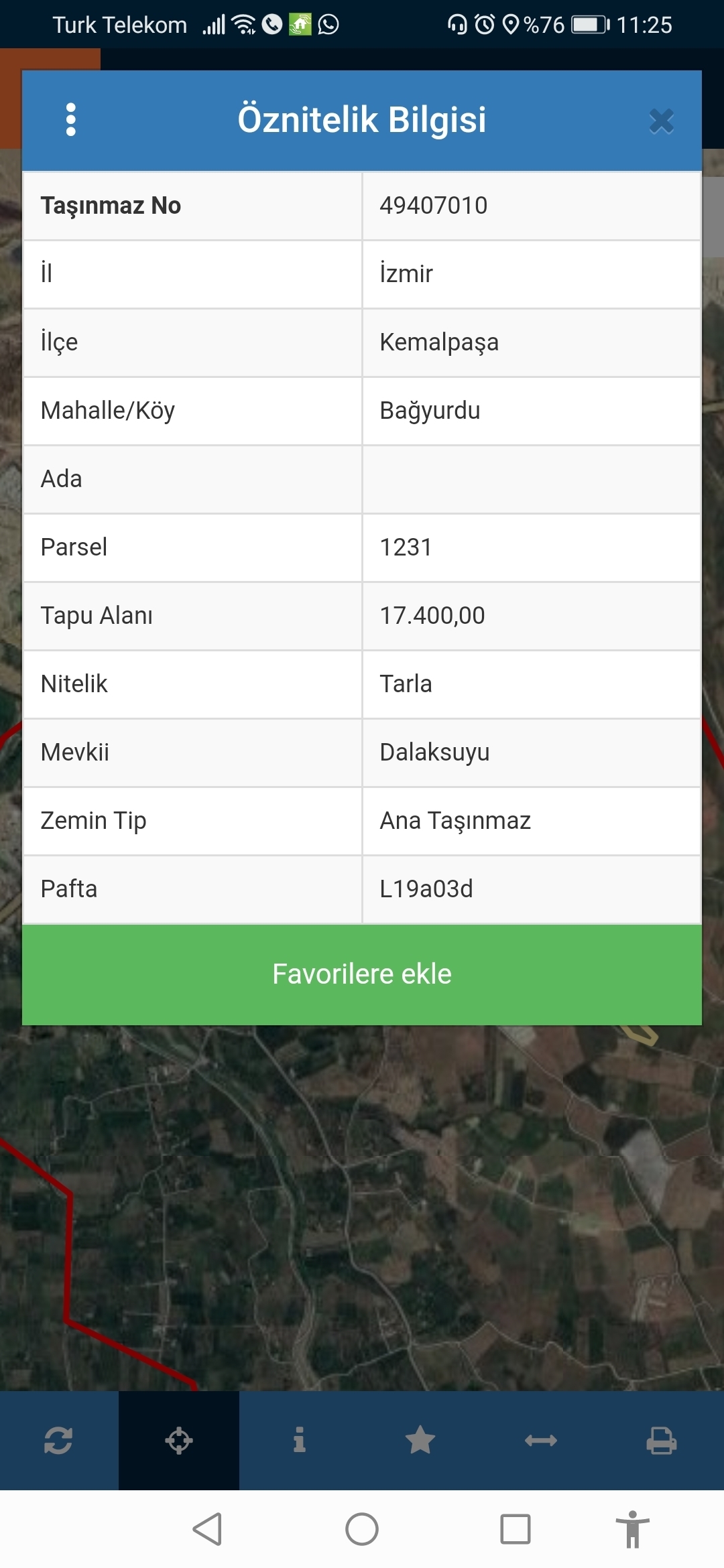Tap the printer icon
This screenshot has height=1568, width=724.
click(662, 1440)
